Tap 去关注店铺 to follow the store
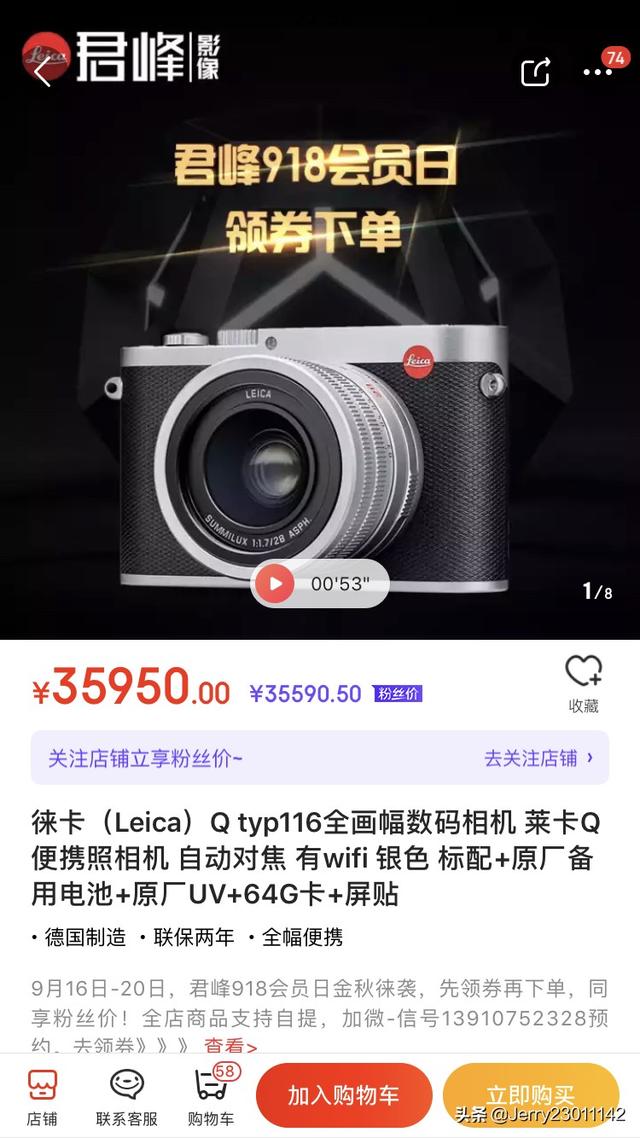640x1138 pixels. click(538, 758)
